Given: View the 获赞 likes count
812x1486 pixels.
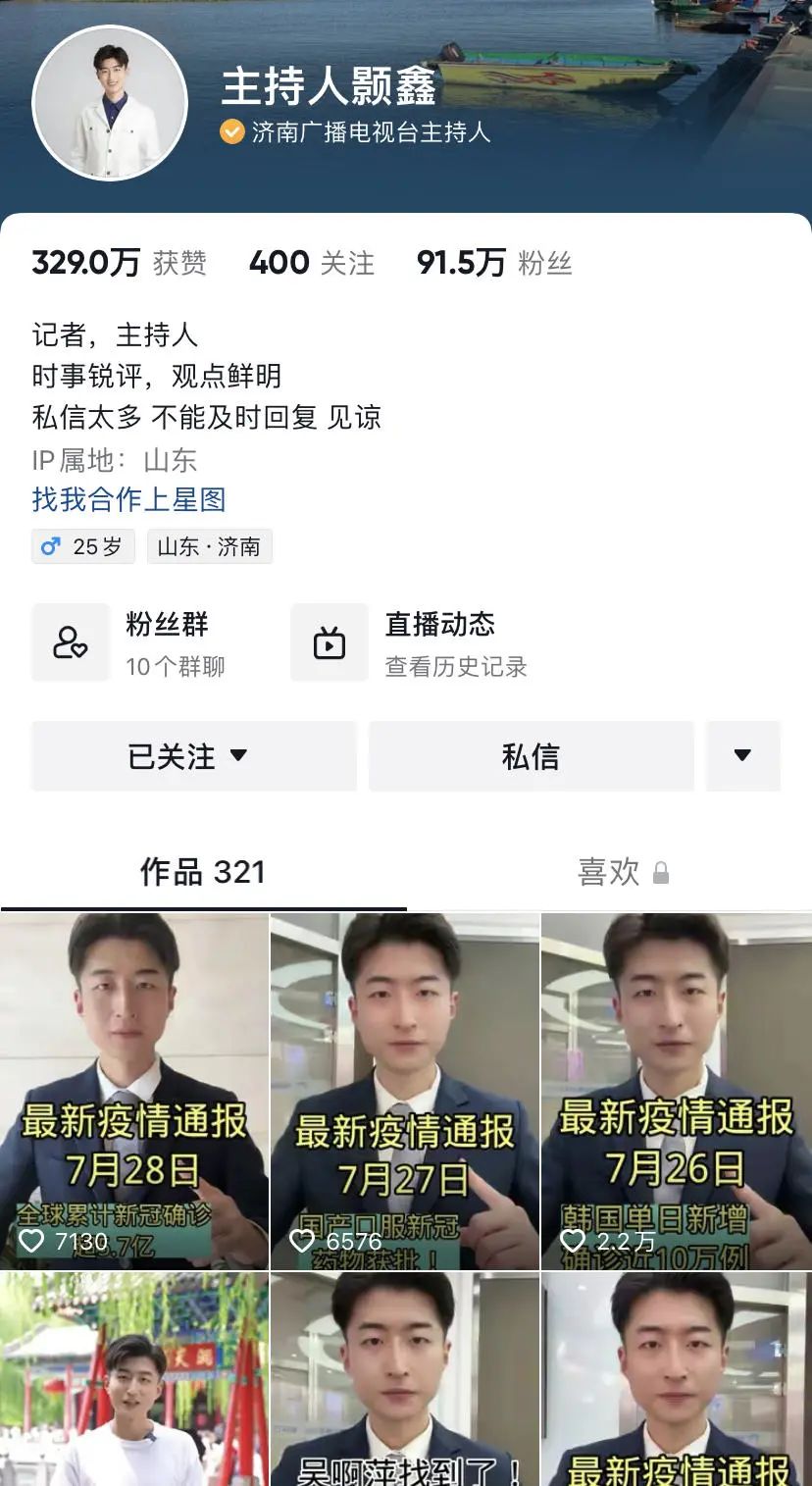Looking at the screenshot, I should pyautogui.click(x=119, y=263).
